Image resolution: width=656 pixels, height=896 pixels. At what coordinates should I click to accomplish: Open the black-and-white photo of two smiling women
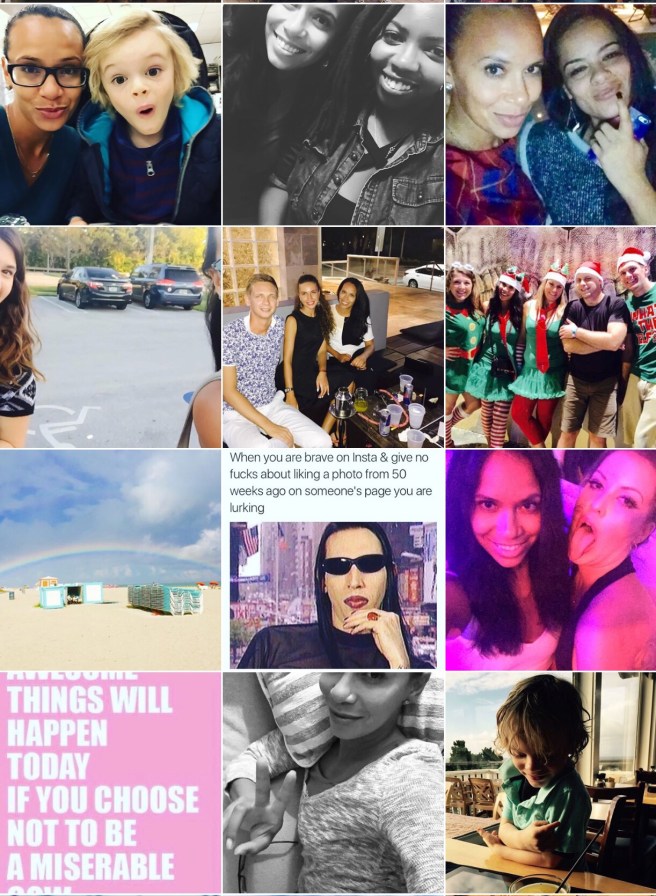[333, 113]
